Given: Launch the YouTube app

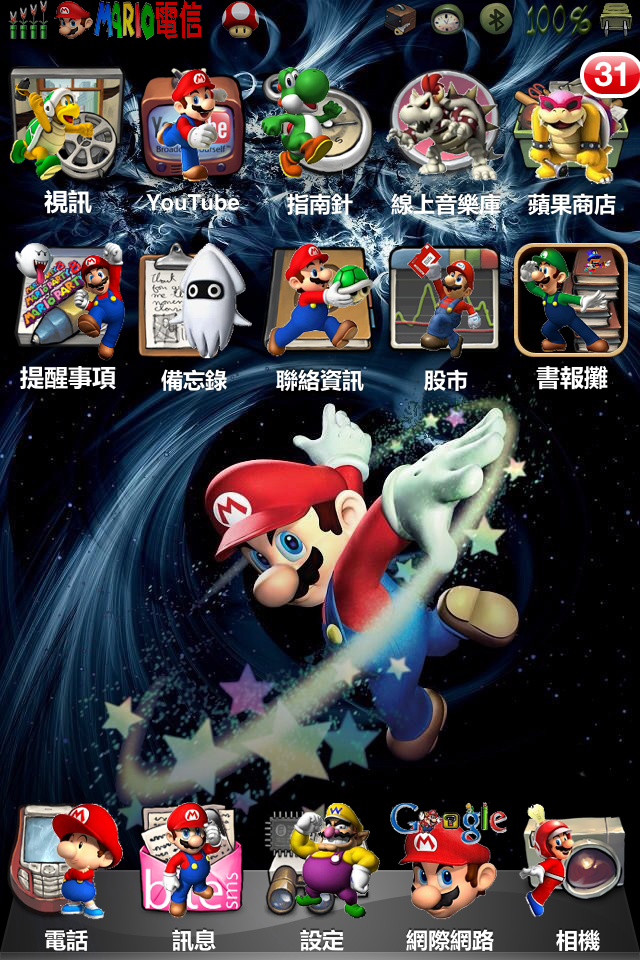Looking at the screenshot, I should (193, 125).
